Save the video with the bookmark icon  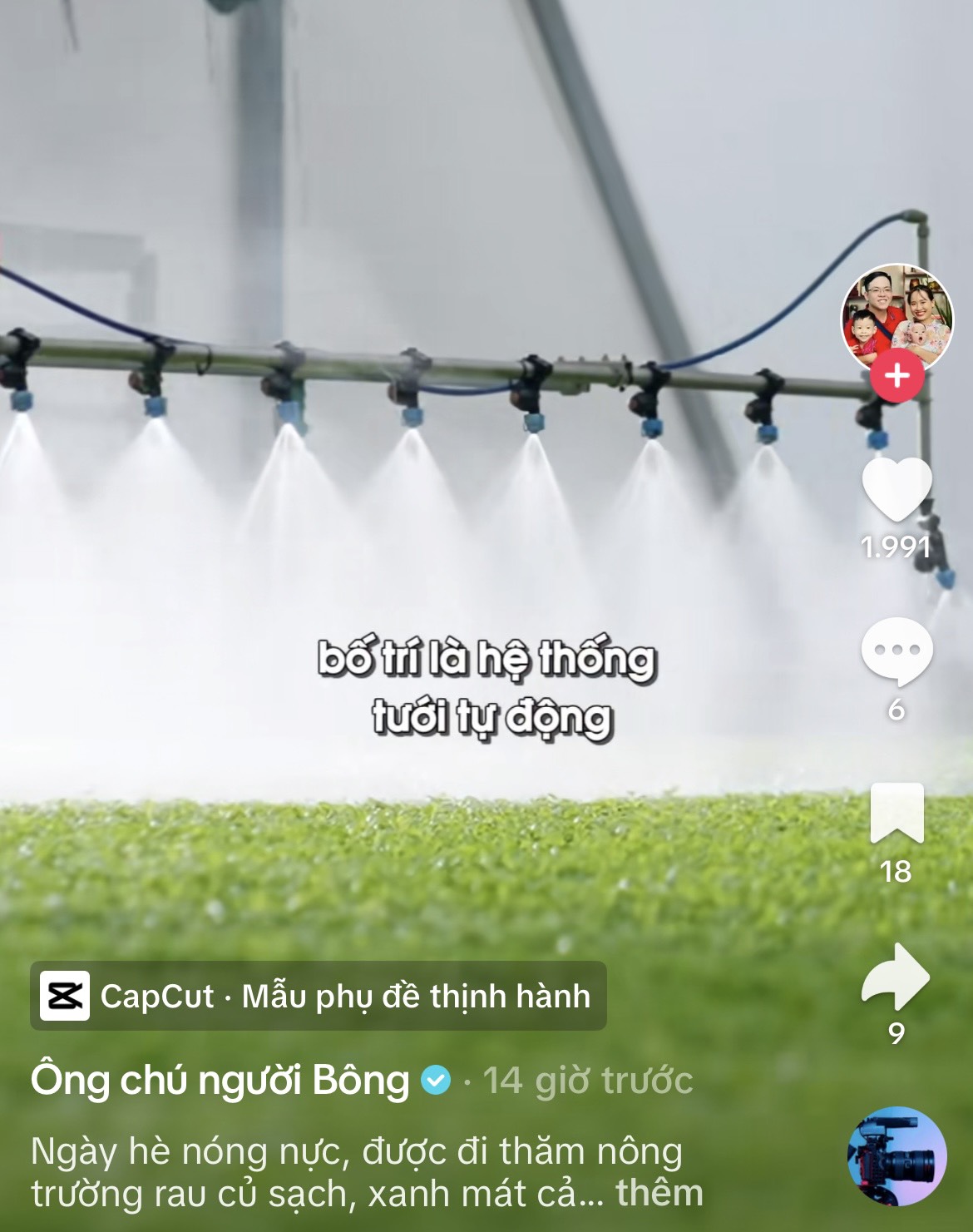(896, 814)
